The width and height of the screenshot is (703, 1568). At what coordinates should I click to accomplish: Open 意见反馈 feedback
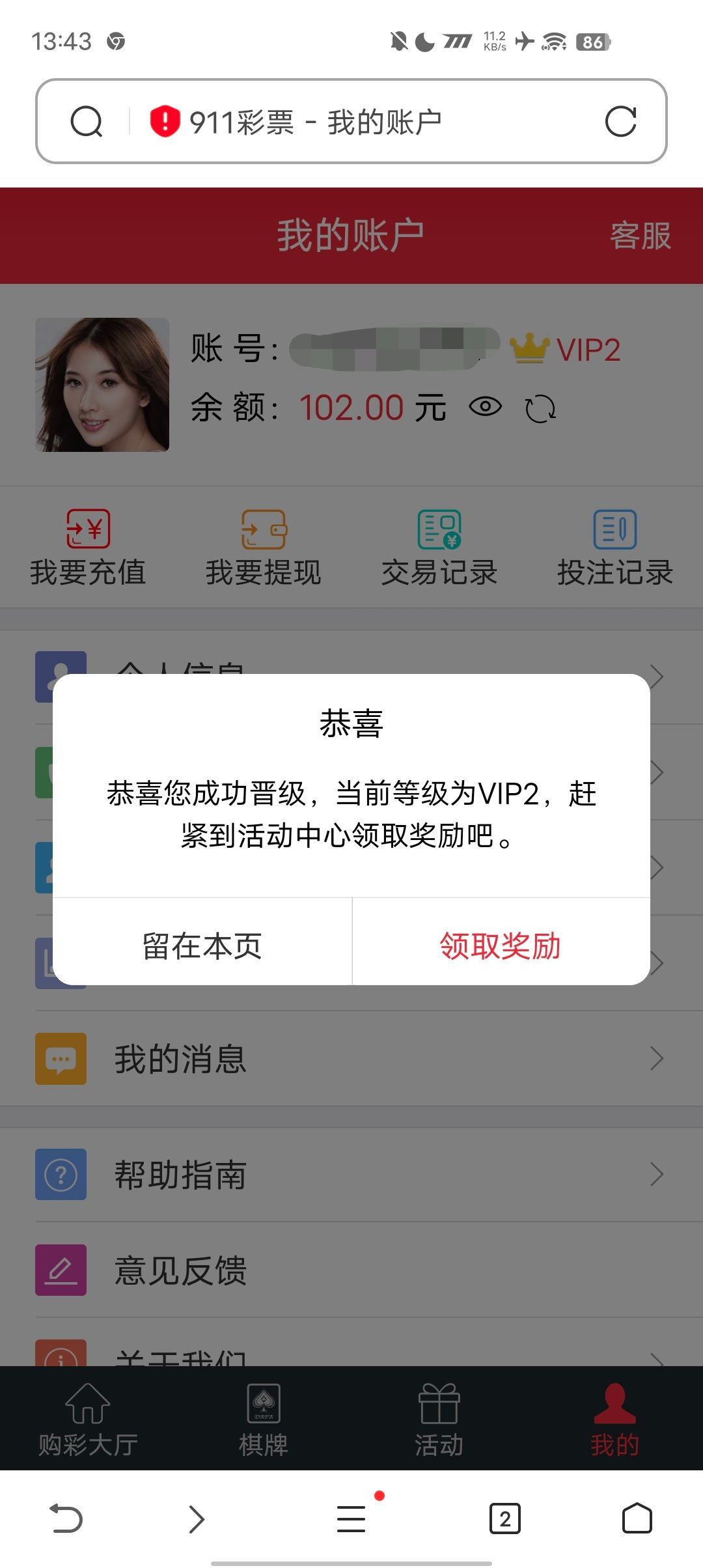click(351, 1270)
